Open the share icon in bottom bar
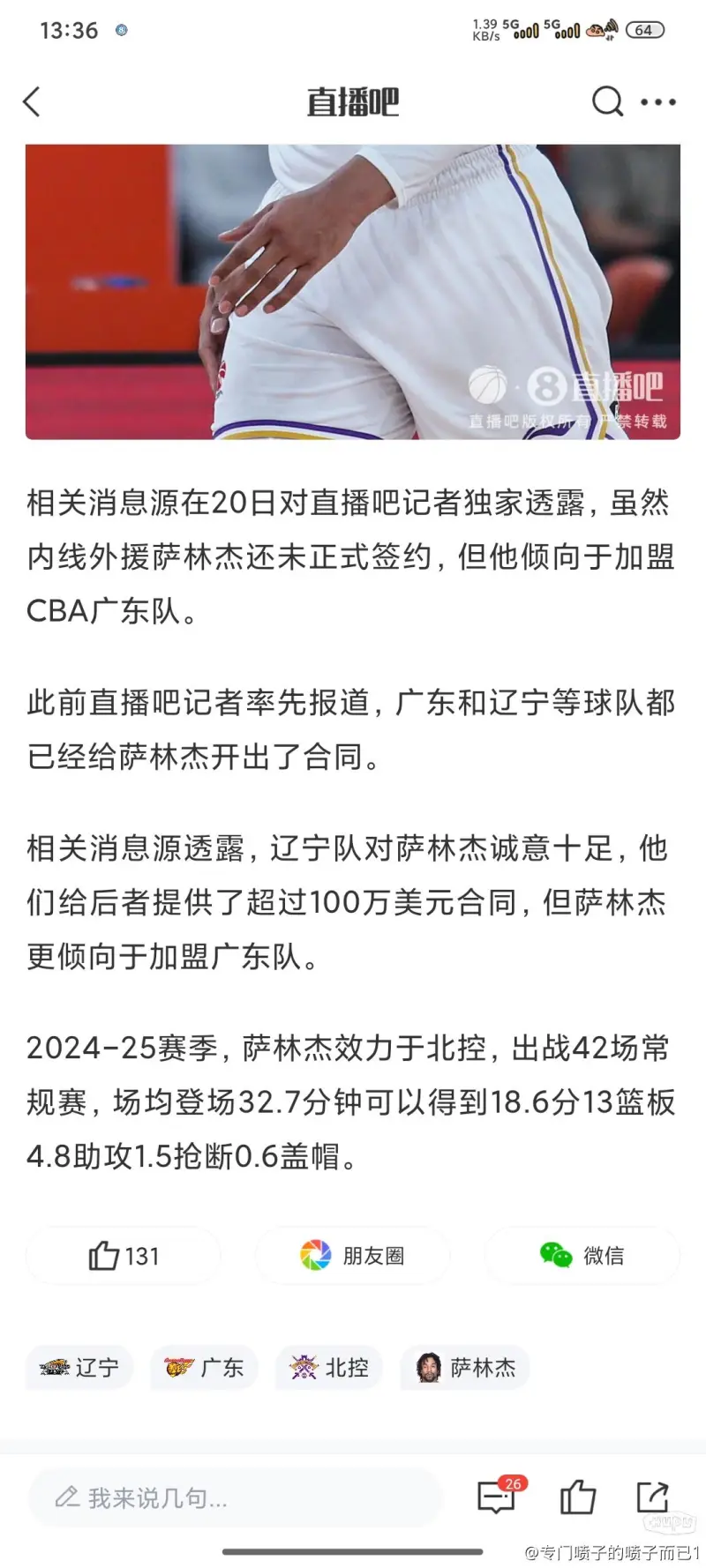The height and width of the screenshot is (1568, 706). [x=653, y=1497]
